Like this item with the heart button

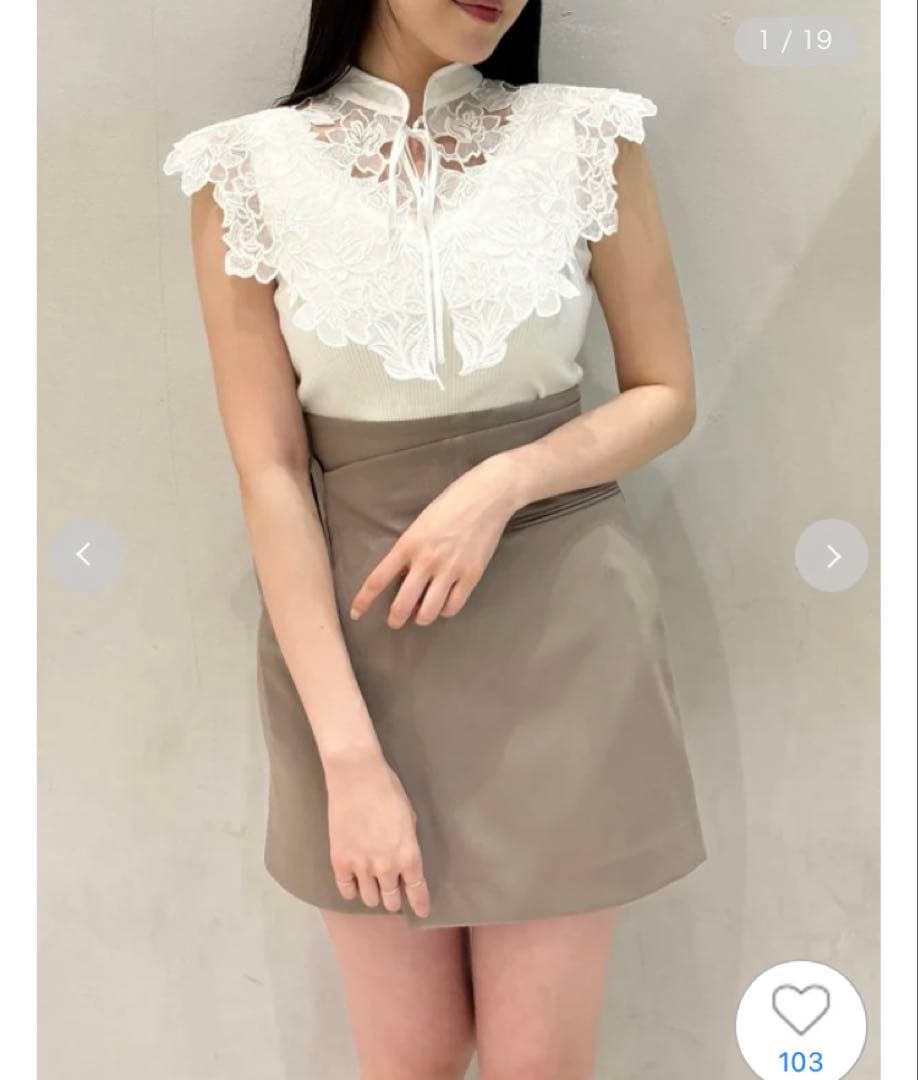click(801, 1010)
